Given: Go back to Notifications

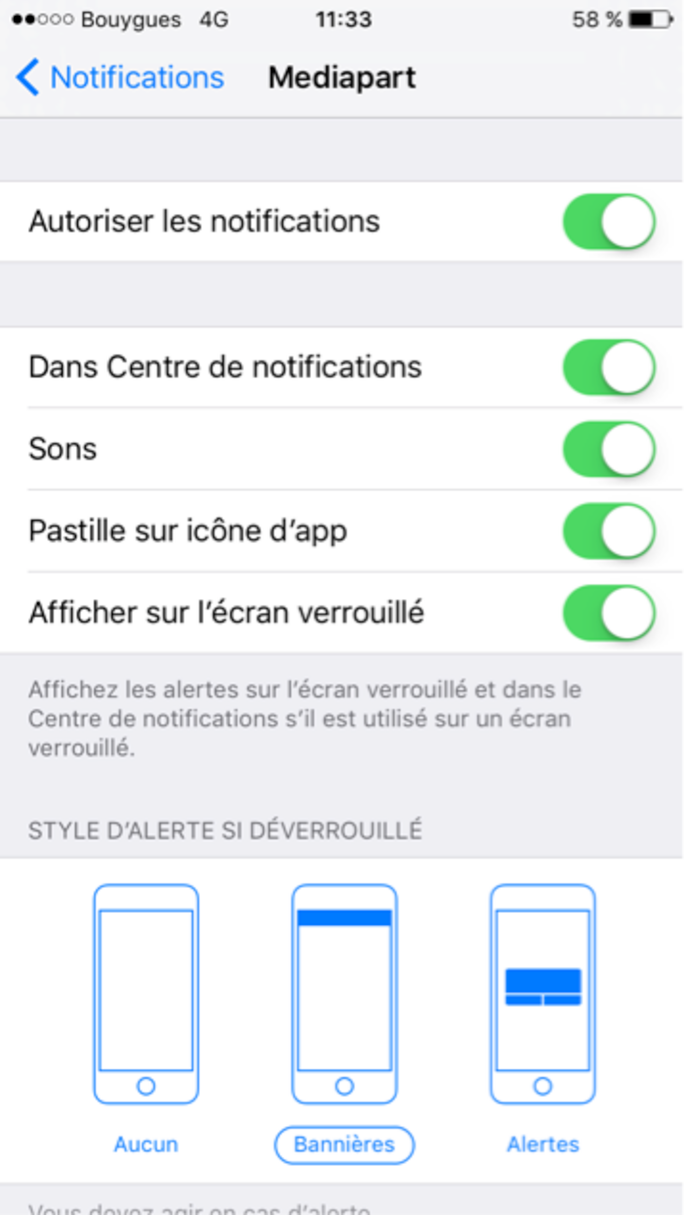Looking at the screenshot, I should [x=120, y=77].
